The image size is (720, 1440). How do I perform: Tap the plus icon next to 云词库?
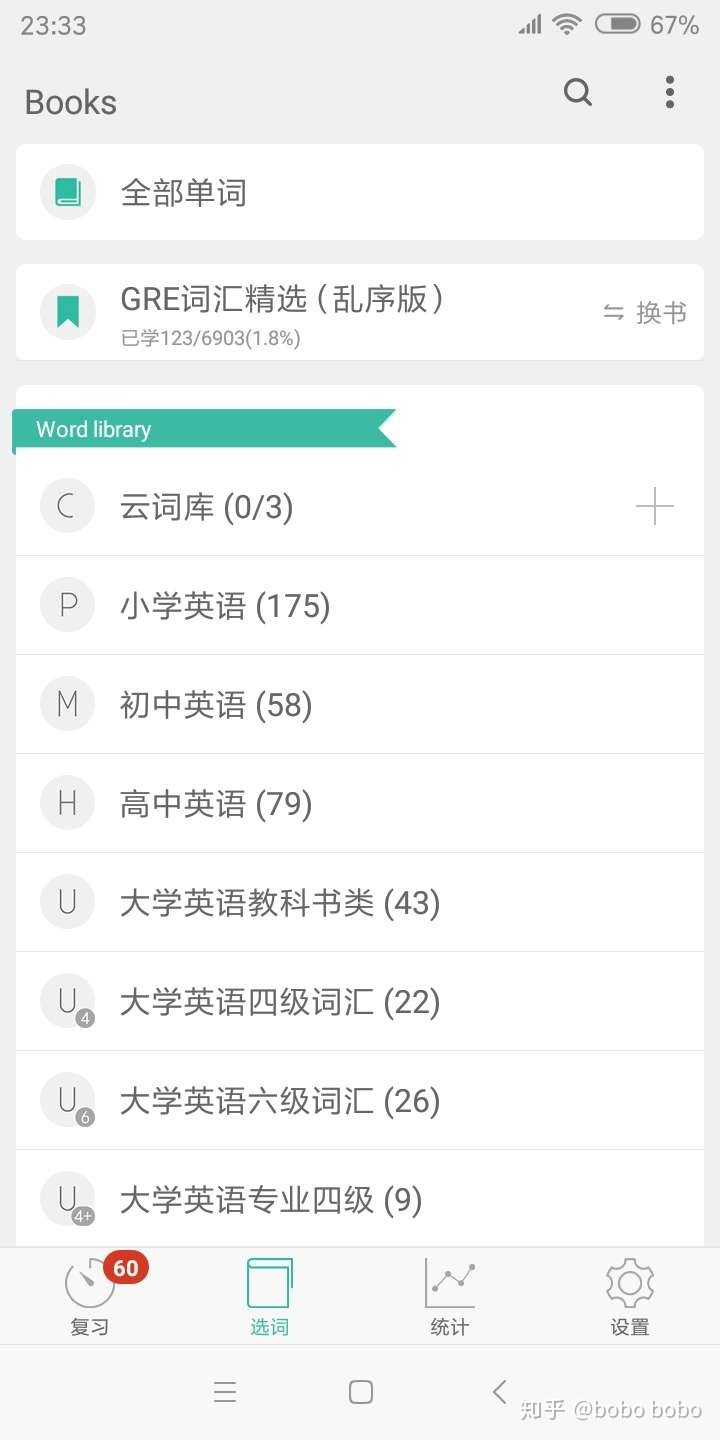[655, 506]
